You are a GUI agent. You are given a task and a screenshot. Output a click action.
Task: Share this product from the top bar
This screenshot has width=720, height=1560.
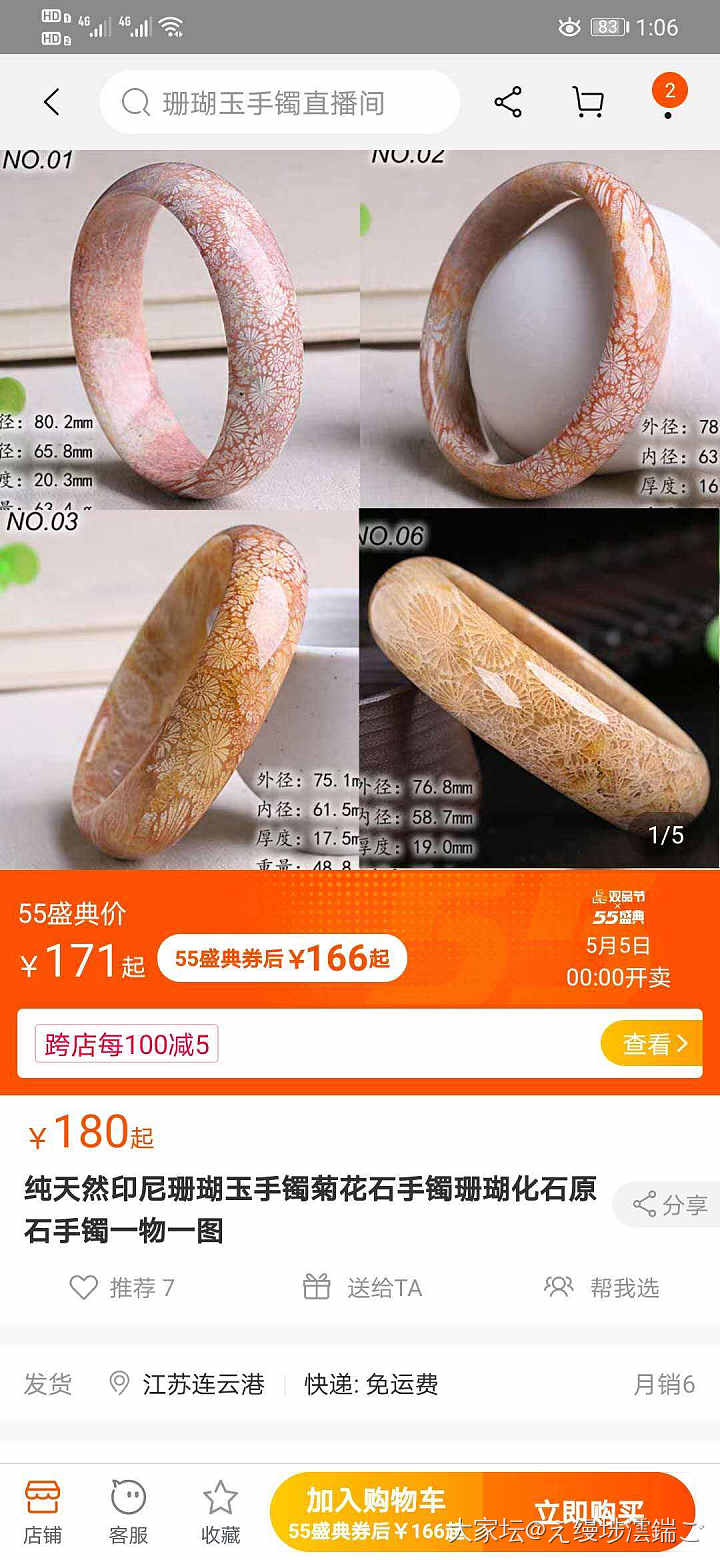[508, 102]
